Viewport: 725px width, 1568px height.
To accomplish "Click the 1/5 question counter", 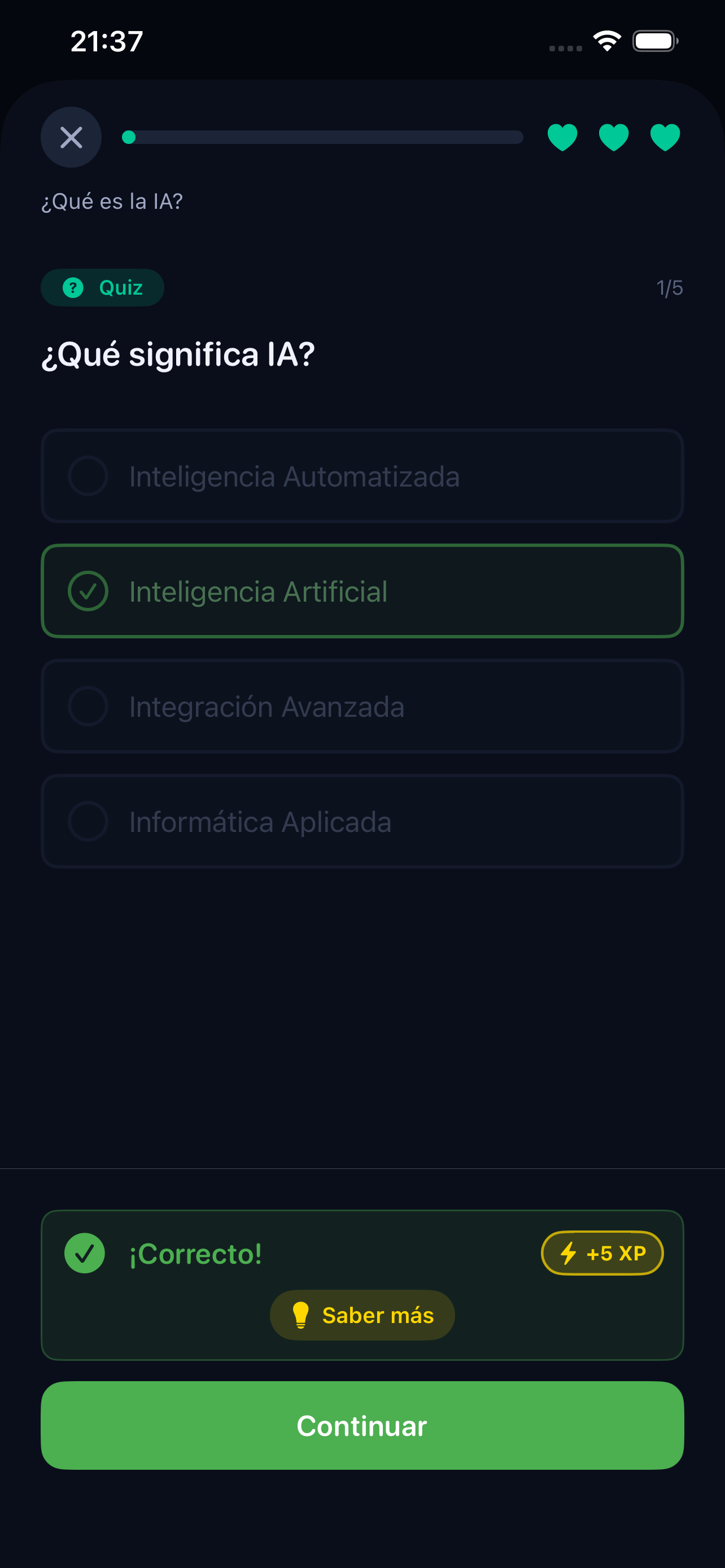I will pyautogui.click(x=670, y=287).
